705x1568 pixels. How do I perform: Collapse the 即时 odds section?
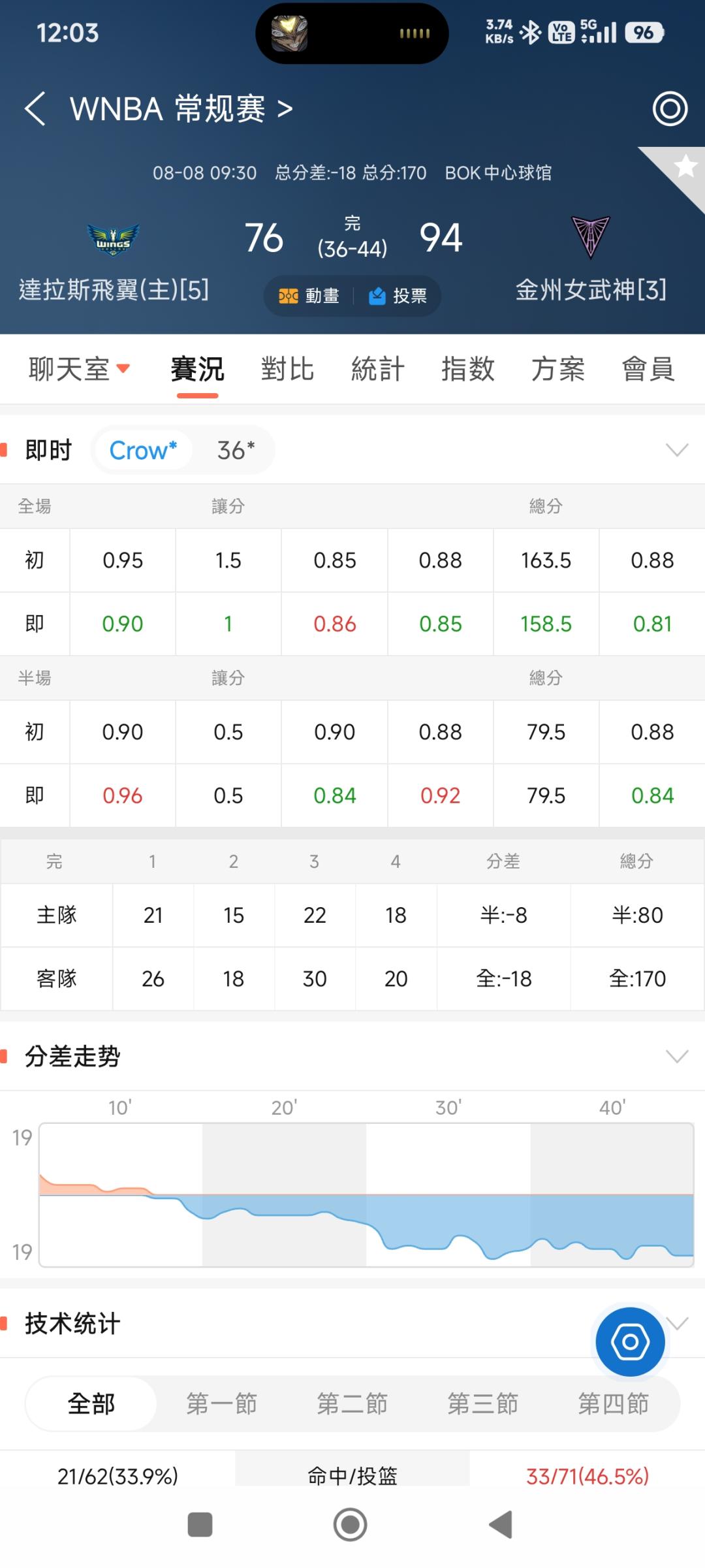(x=677, y=450)
